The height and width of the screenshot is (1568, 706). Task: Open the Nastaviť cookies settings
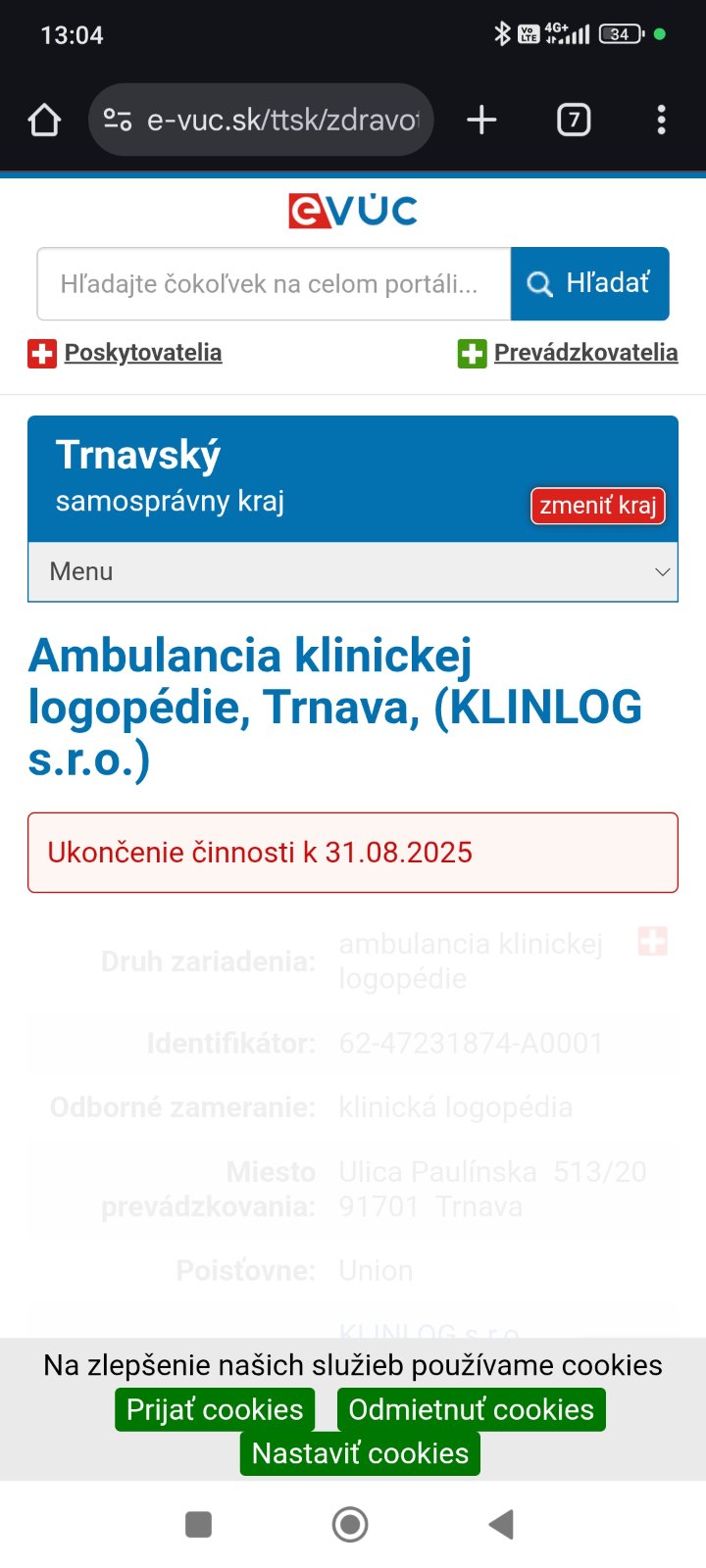(360, 1452)
